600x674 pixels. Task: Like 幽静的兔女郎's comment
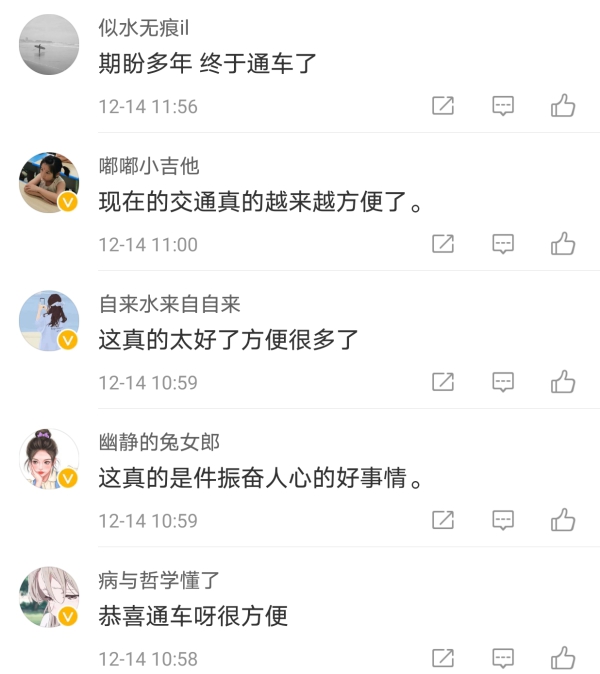563,519
